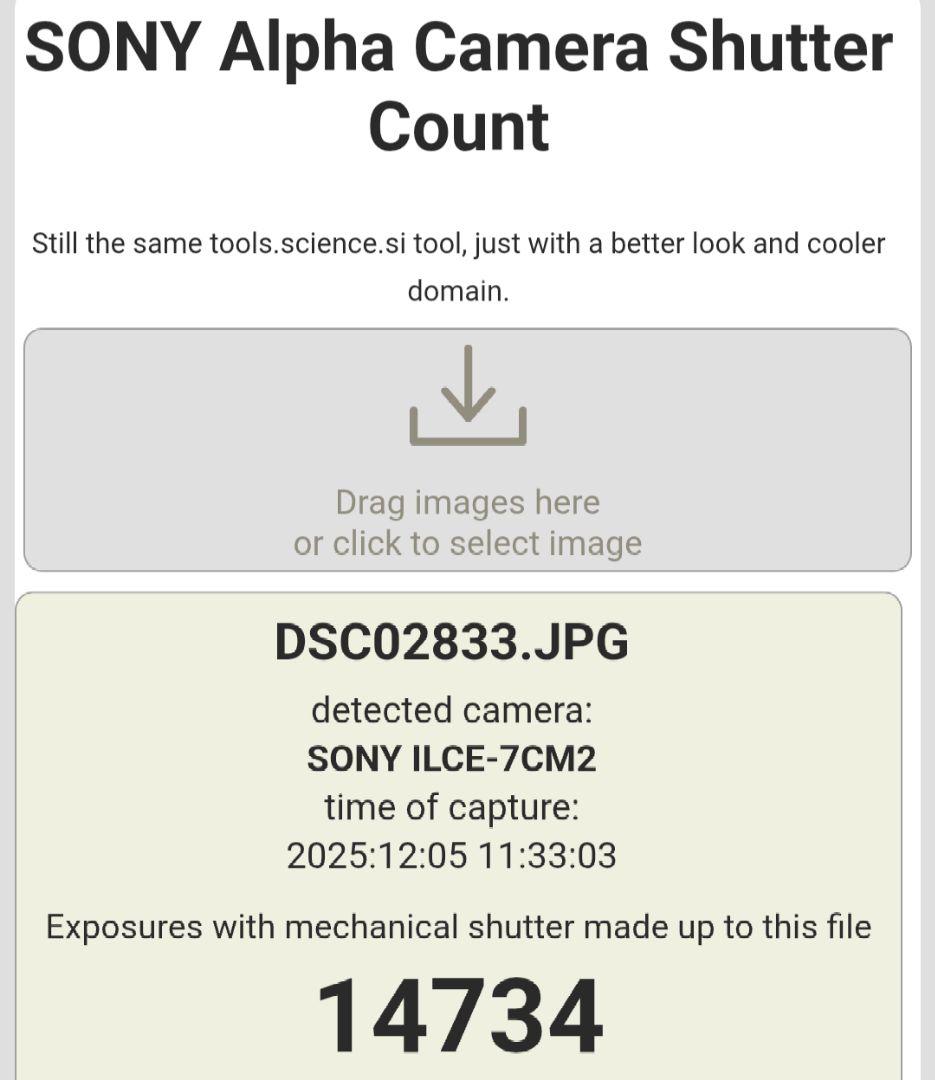The height and width of the screenshot is (1080, 935).
Task: Tap the image upload drop zone
Action: [467, 450]
